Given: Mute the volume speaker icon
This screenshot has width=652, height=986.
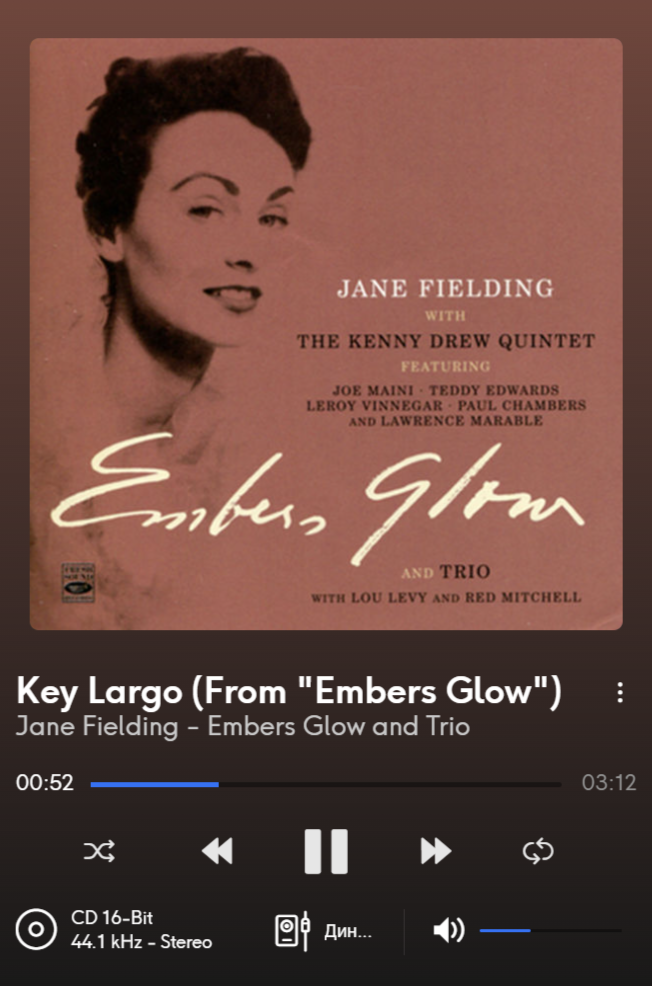Looking at the screenshot, I should tap(448, 931).
